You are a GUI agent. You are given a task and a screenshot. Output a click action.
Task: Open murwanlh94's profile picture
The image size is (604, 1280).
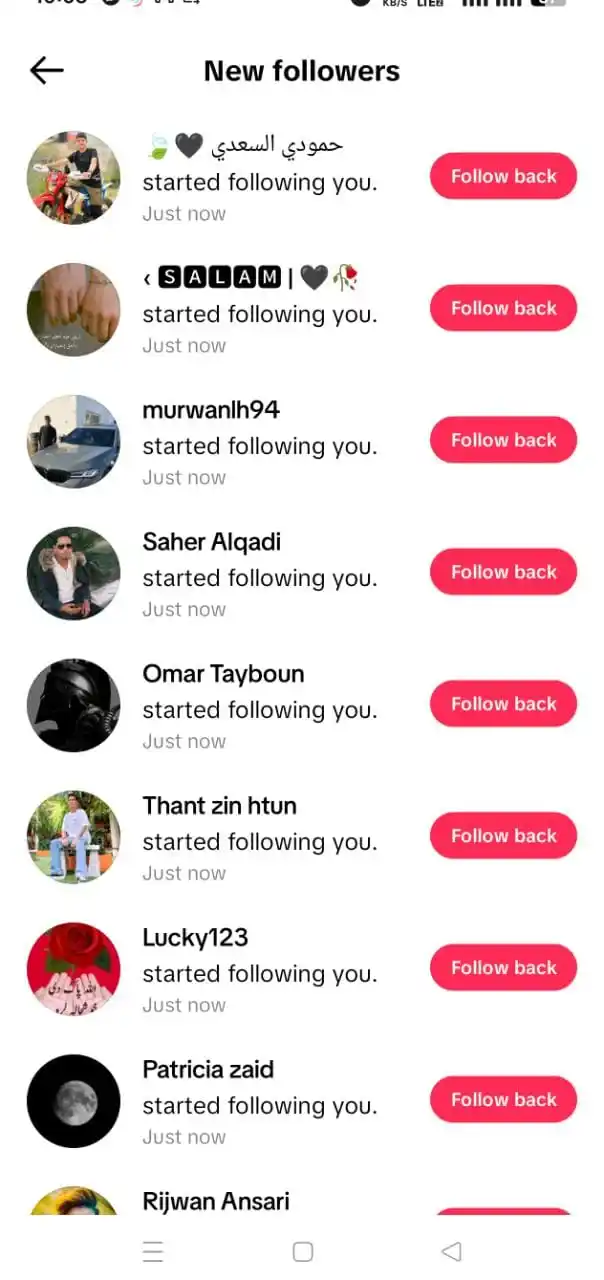click(74, 441)
